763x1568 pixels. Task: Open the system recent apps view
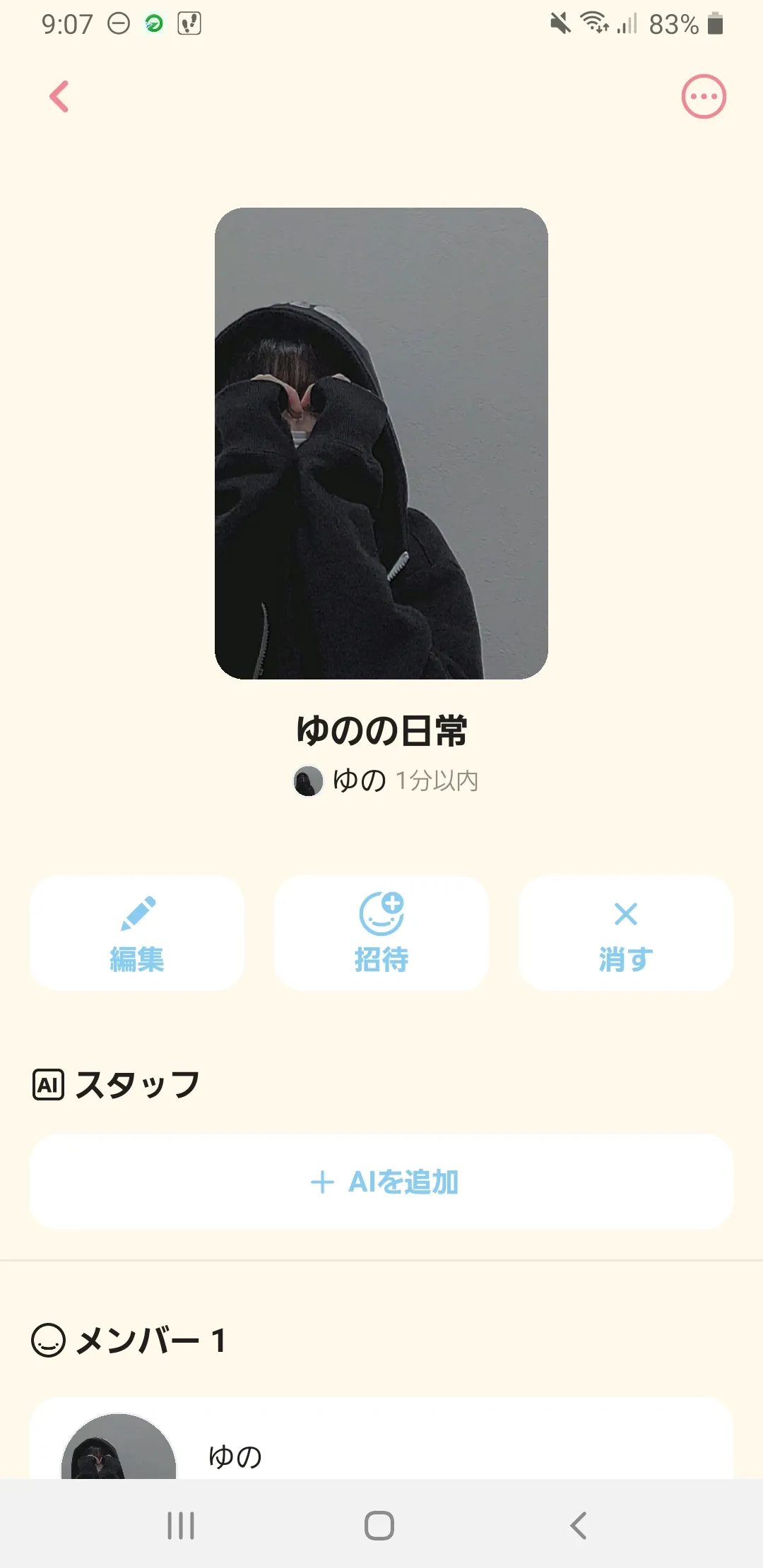coord(181,1526)
